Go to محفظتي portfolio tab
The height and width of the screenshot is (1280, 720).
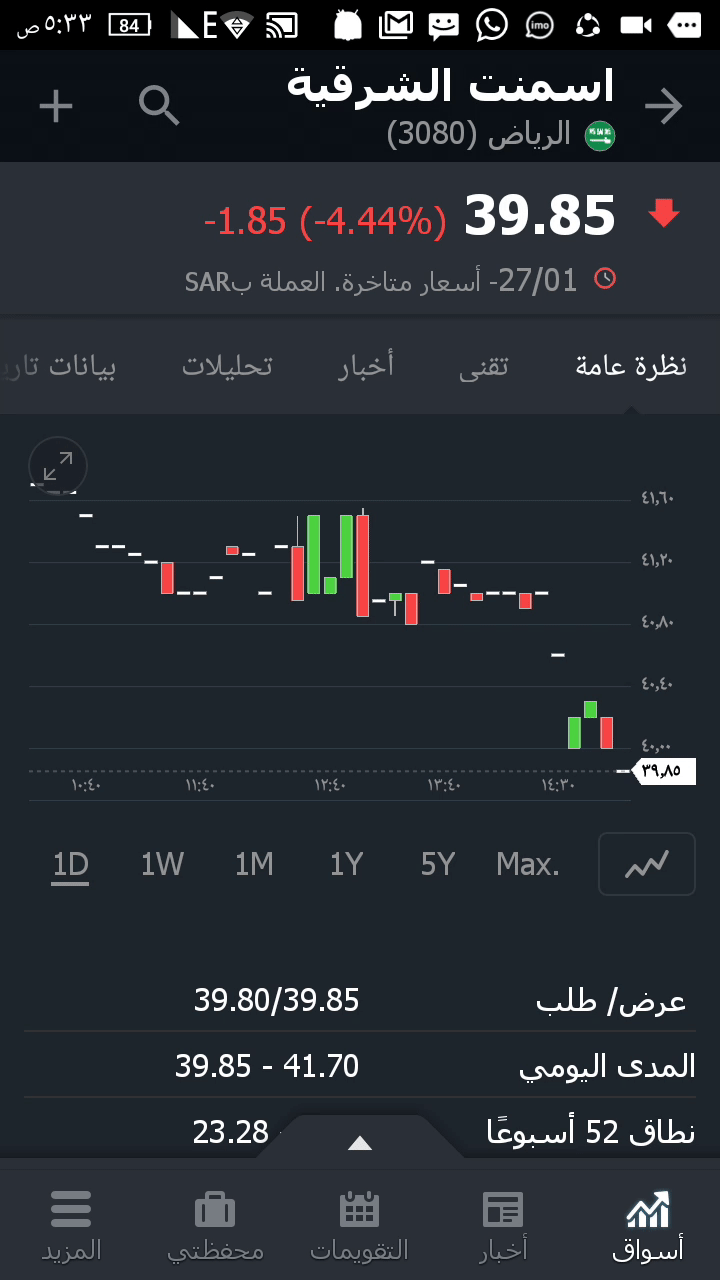(x=215, y=1225)
